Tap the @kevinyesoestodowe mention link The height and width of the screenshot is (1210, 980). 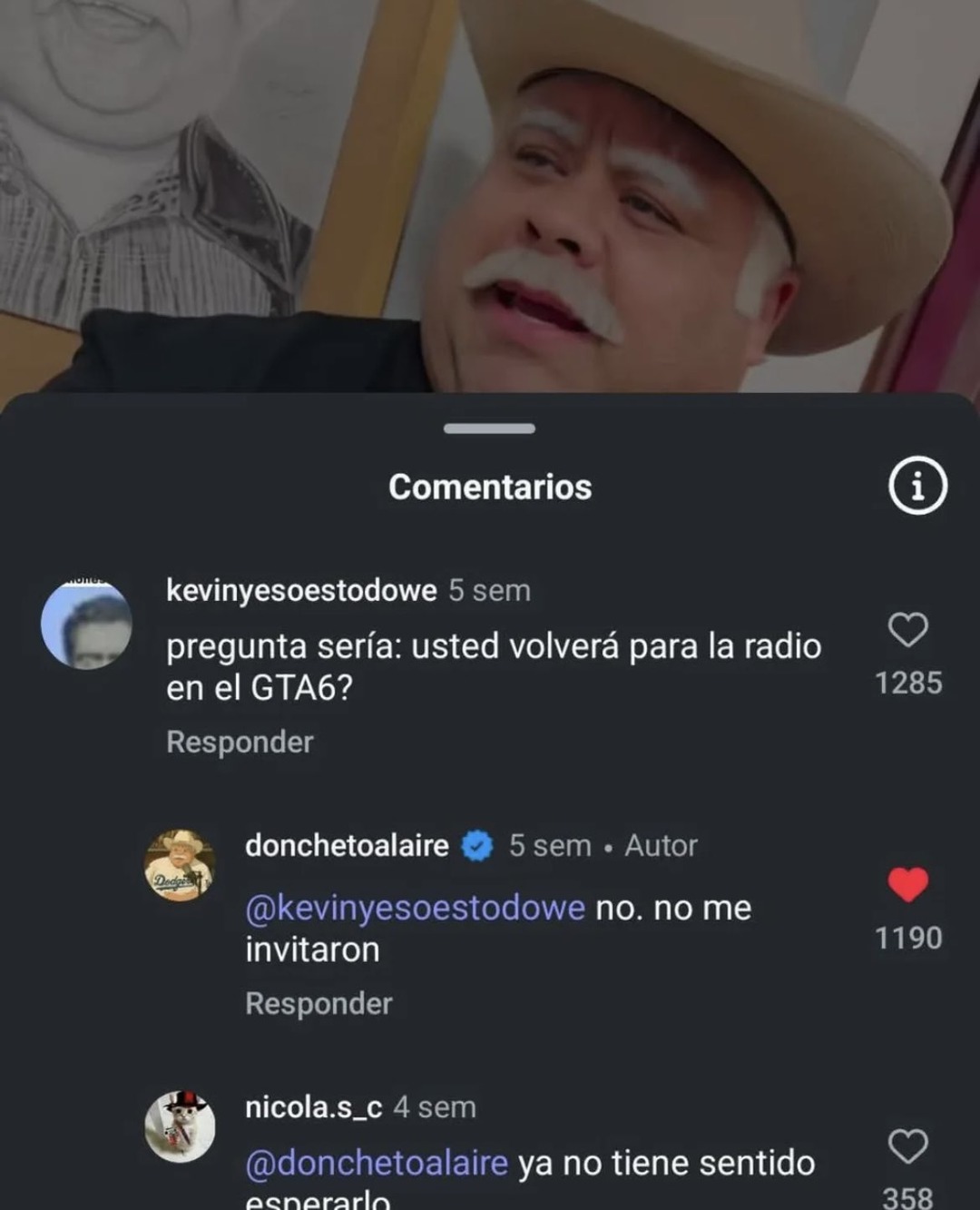tap(415, 908)
